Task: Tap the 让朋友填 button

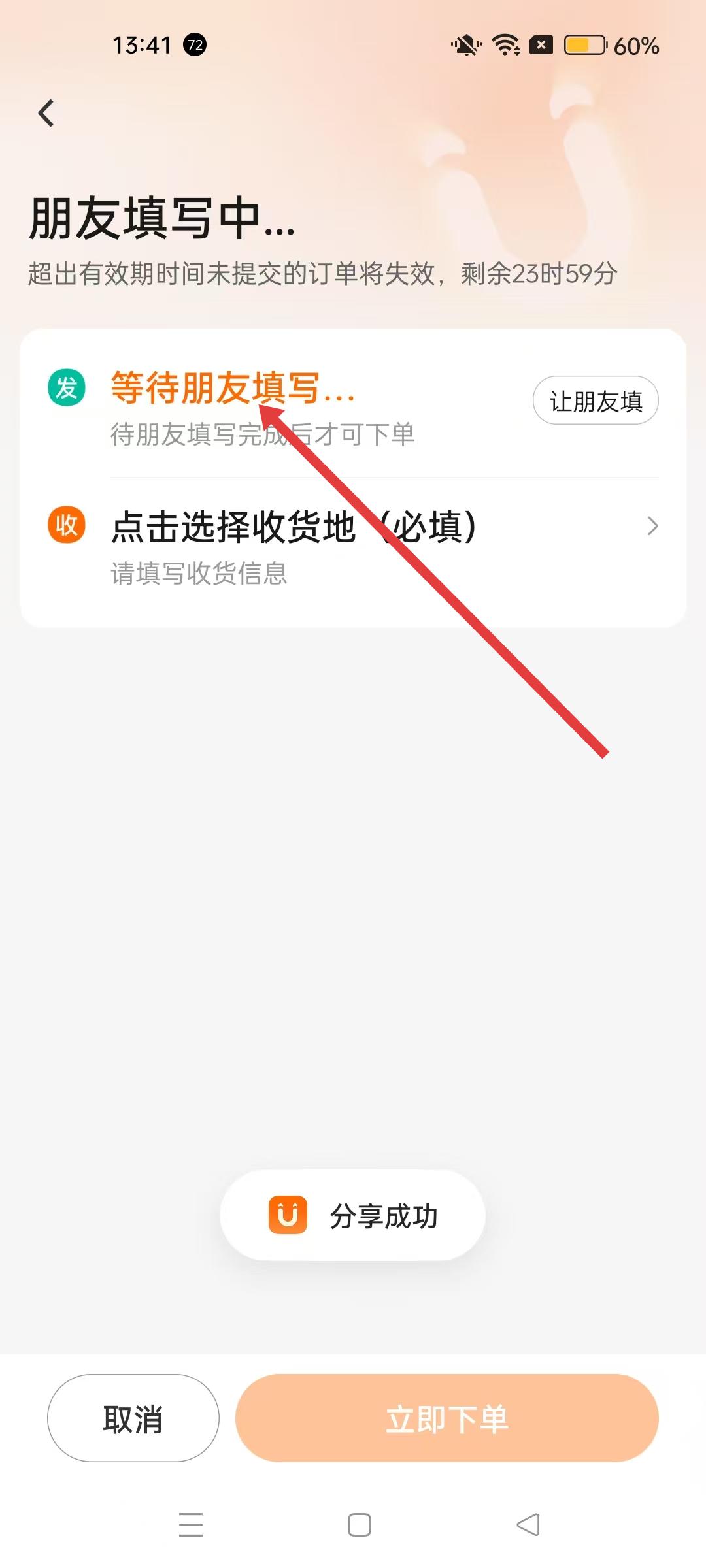Action: point(595,400)
